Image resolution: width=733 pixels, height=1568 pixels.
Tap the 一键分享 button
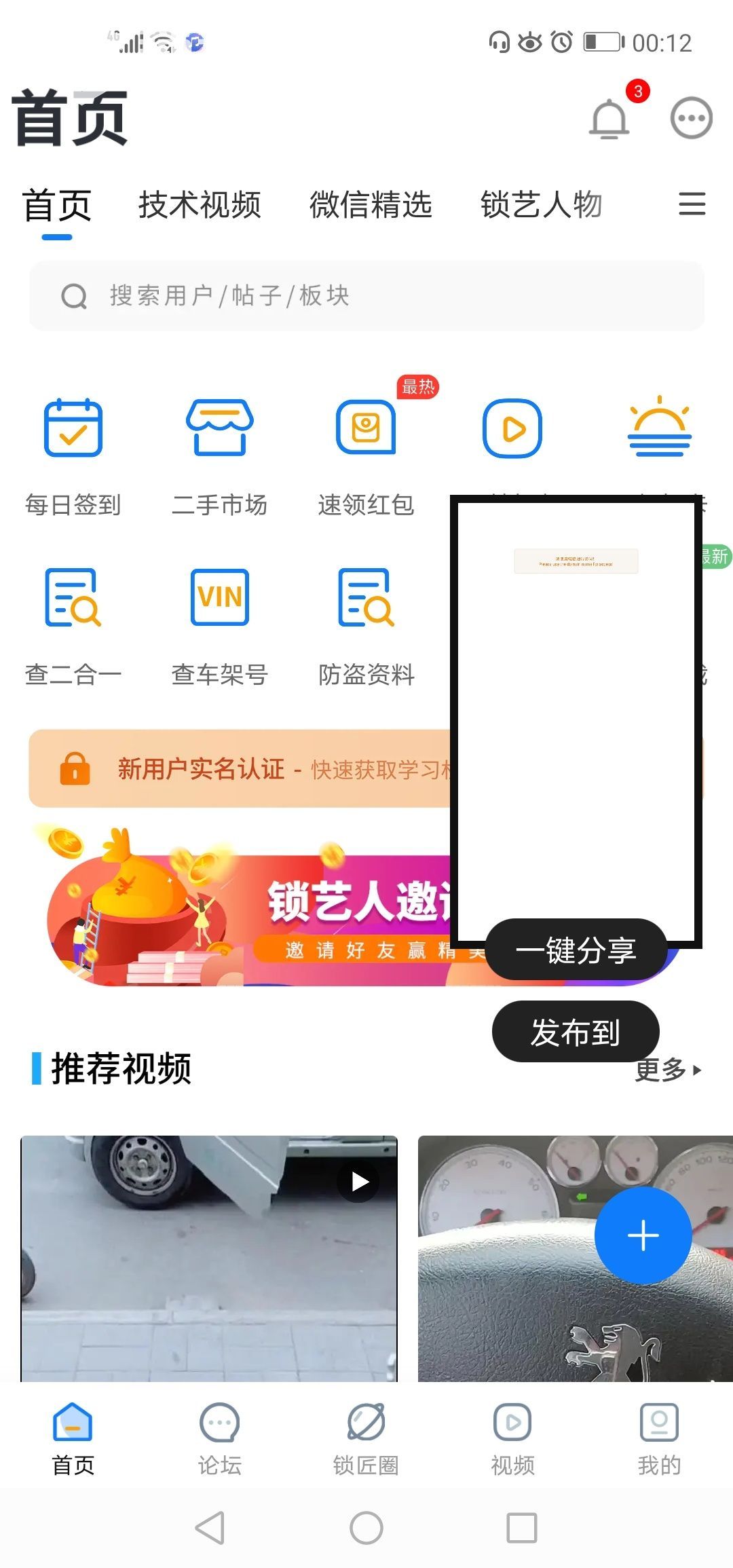(x=576, y=950)
